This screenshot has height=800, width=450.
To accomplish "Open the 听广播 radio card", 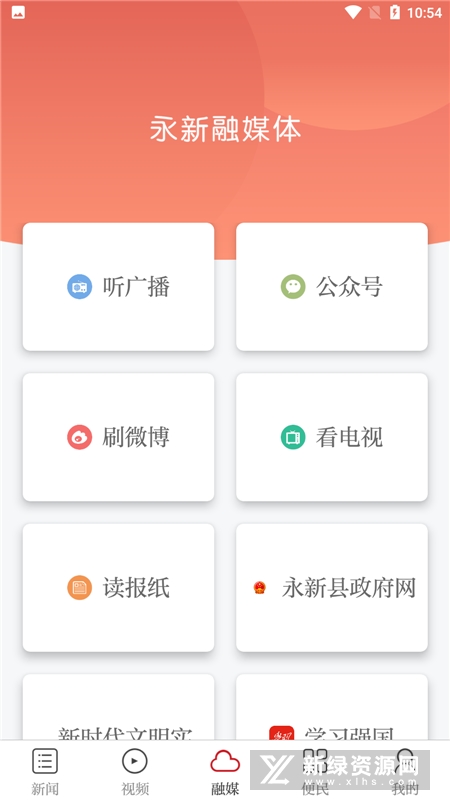I will tap(118, 287).
